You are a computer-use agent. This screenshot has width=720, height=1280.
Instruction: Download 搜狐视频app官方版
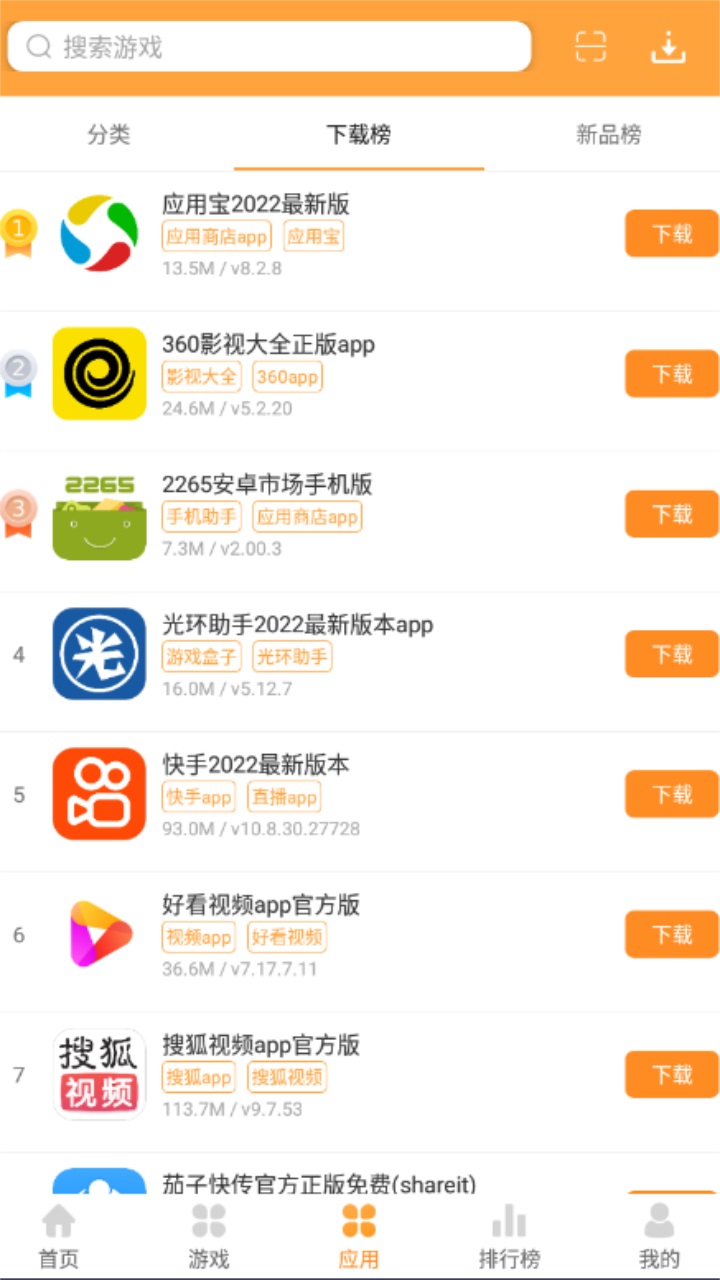pyautogui.click(x=671, y=1074)
